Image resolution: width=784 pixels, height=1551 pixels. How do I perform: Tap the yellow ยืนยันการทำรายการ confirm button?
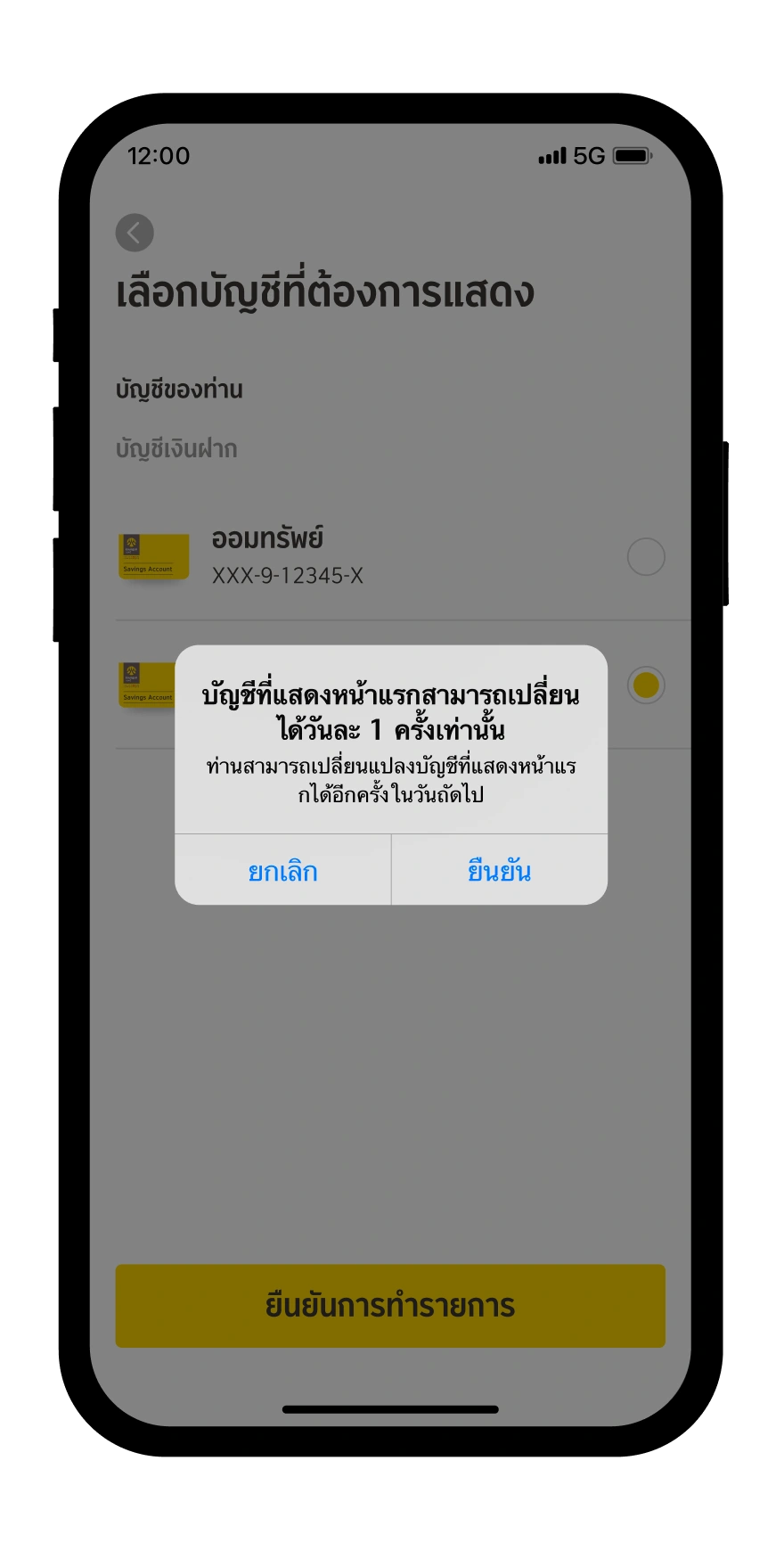[x=390, y=1306]
